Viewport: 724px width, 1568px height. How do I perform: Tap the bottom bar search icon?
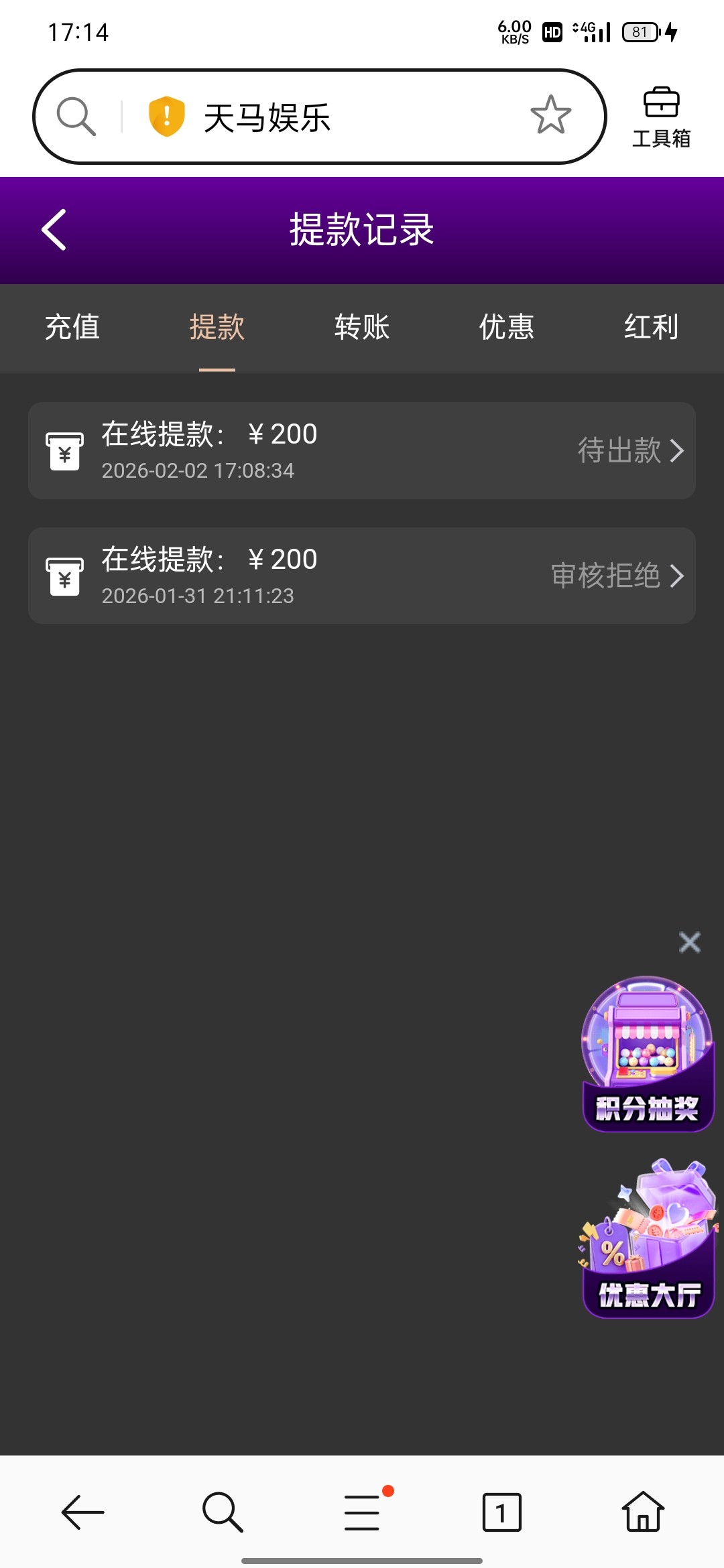[x=223, y=1512]
